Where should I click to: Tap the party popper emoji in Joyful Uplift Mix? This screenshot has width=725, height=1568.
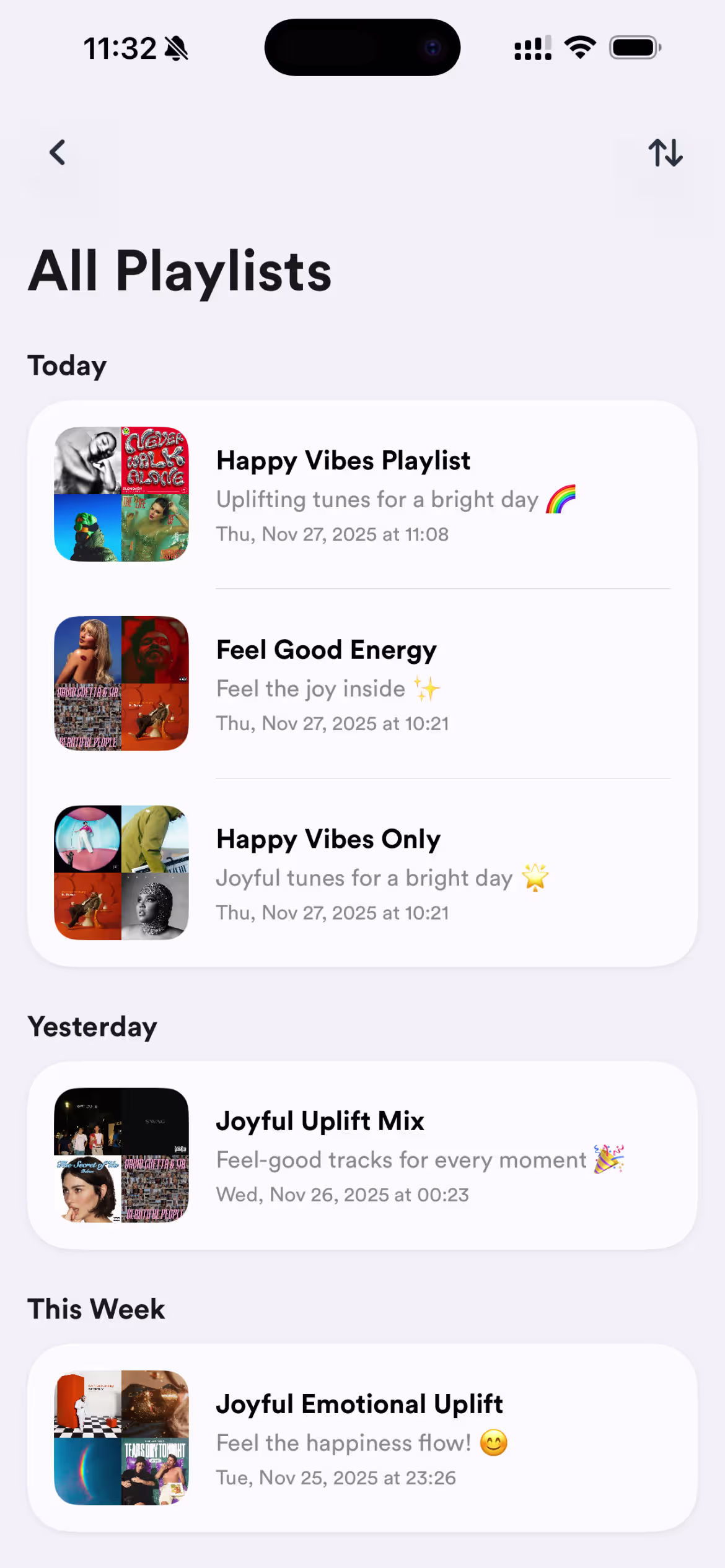tap(605, 1159)
